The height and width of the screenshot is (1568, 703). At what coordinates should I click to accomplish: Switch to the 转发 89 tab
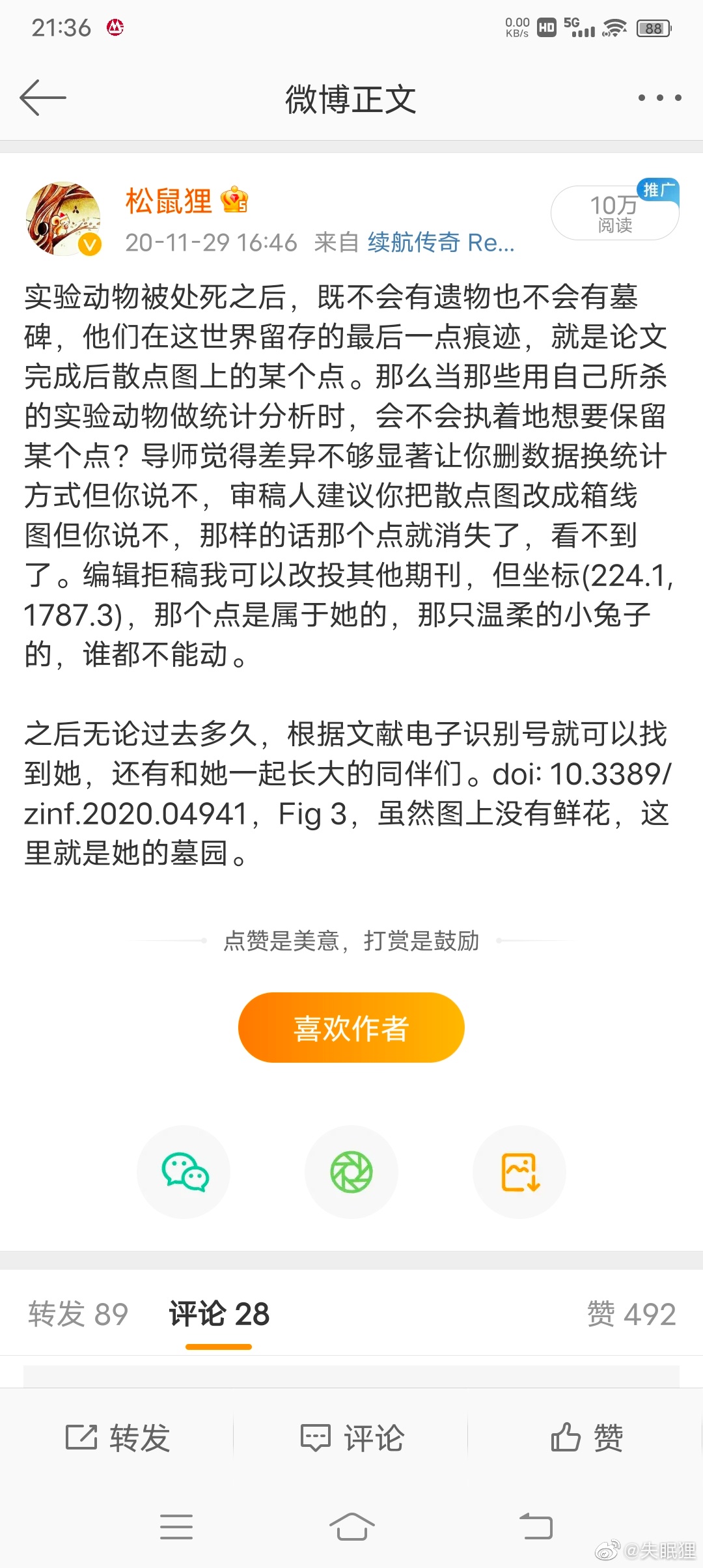(78, 1314)
